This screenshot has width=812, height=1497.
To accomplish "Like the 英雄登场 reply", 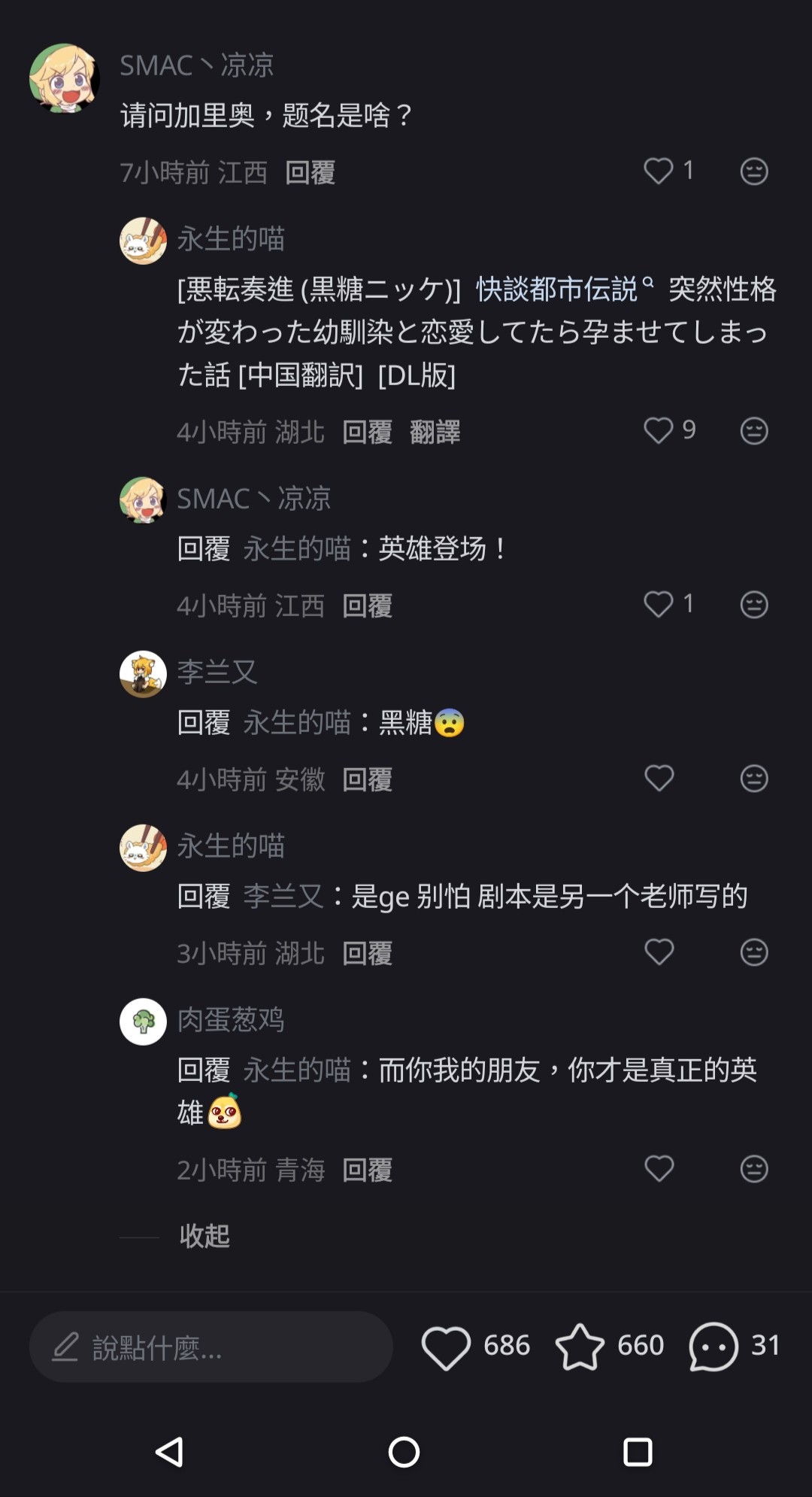I will pos(659,604).
